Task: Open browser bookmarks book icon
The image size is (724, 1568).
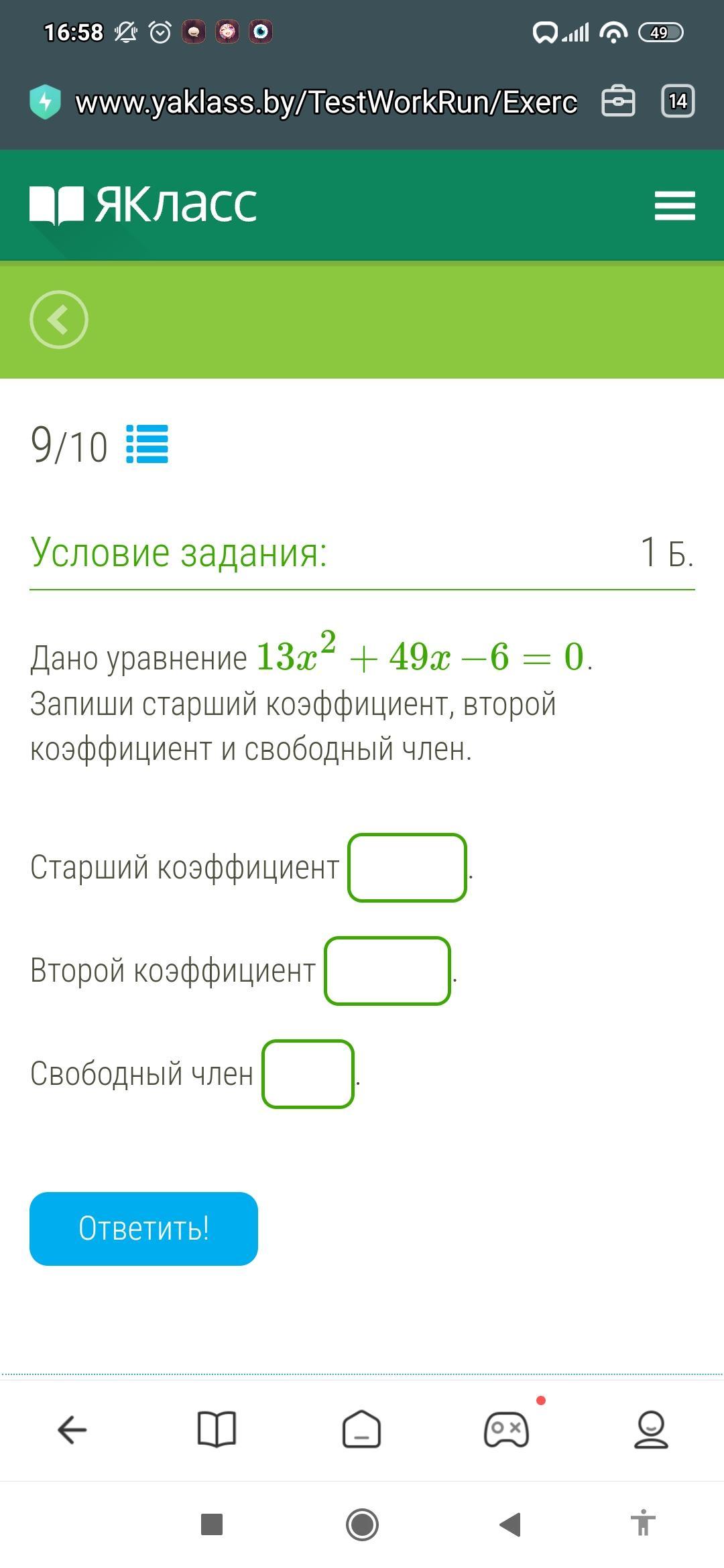Action: [x=217, y=1431]
